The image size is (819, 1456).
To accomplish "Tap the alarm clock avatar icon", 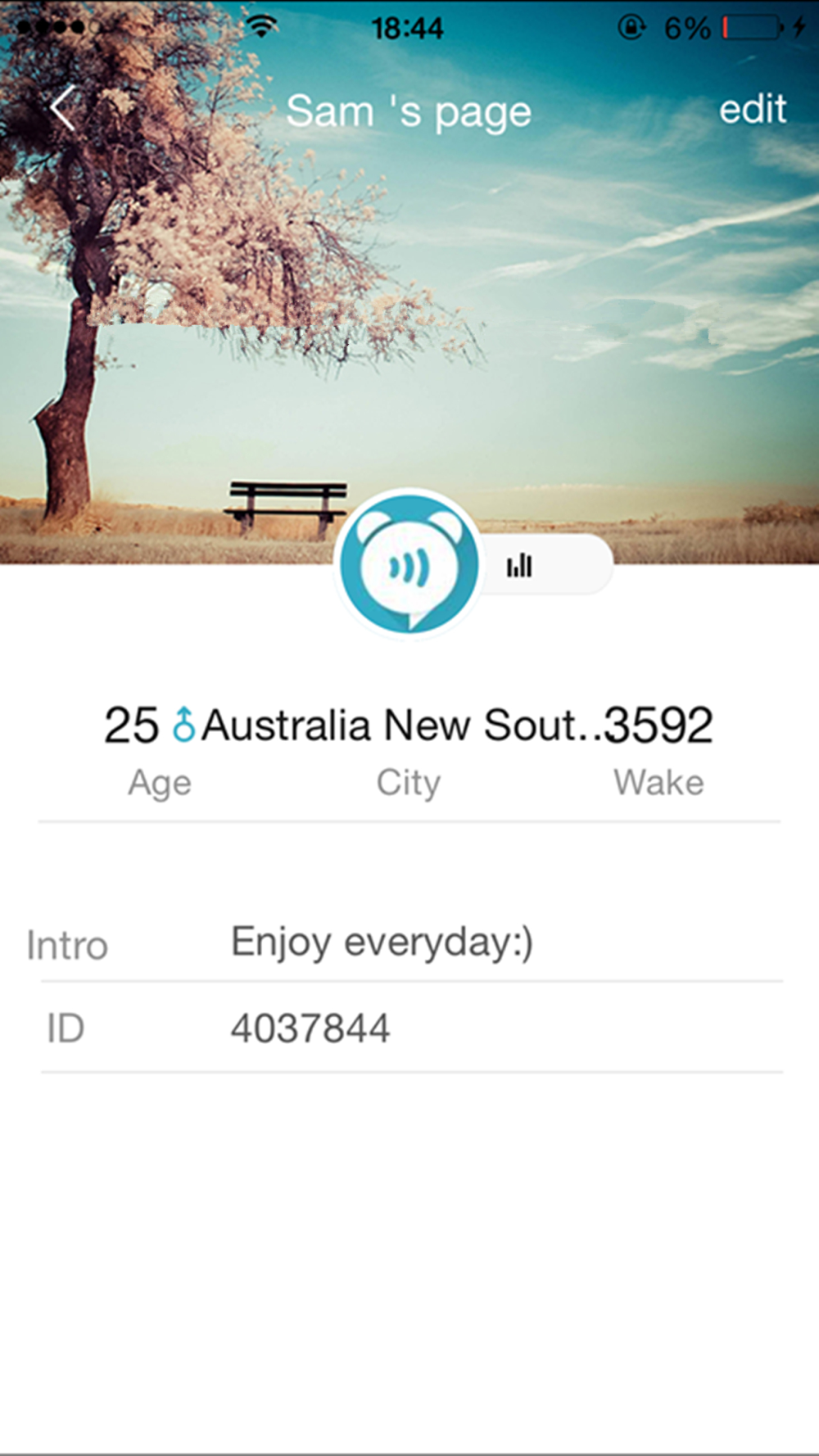I will click(x=409, y=564).
